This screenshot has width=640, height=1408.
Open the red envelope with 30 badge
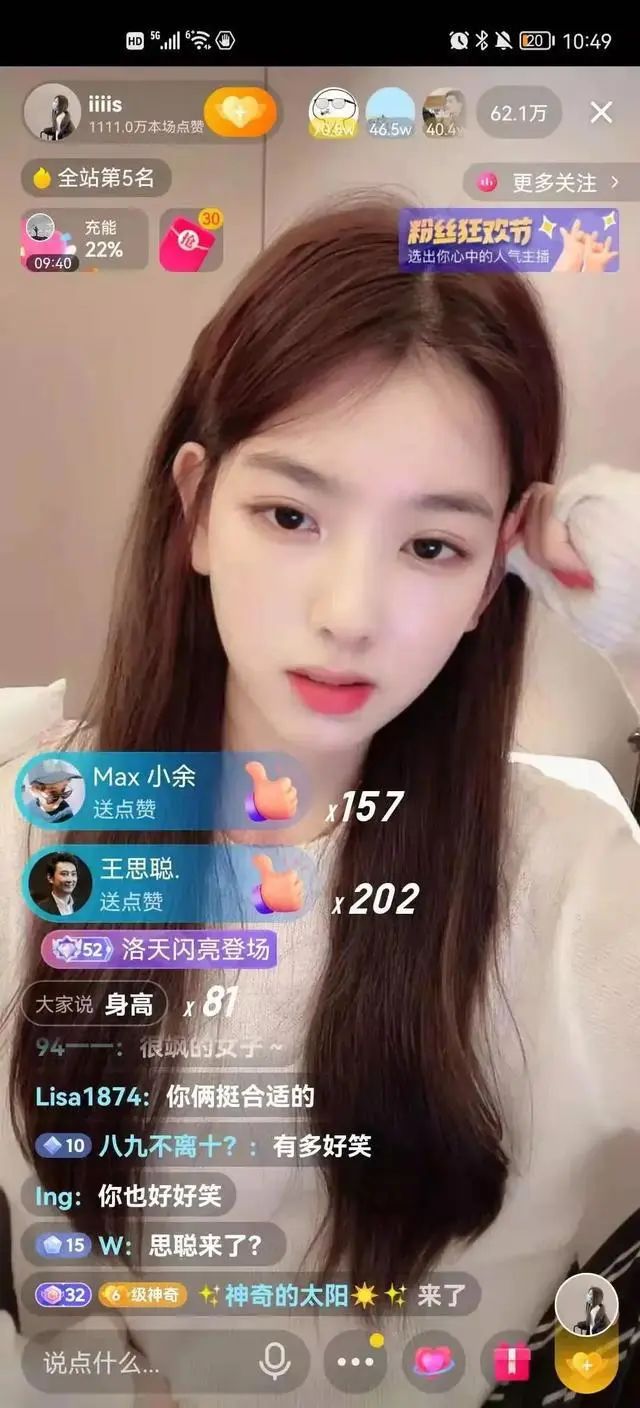pyautogui.click(x=190, y=241)
